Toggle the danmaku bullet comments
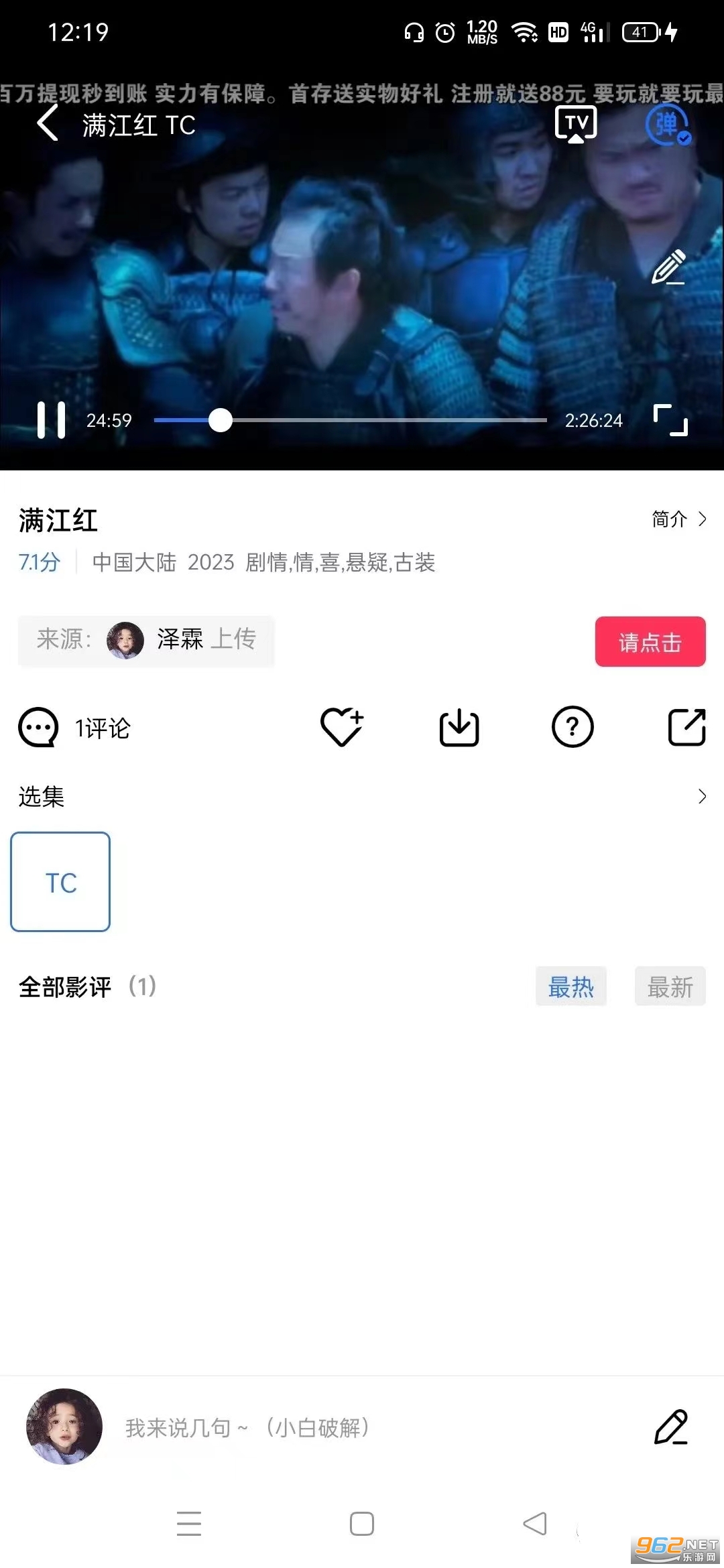The height and width of the screenshot is (1568, 724). 667,125
